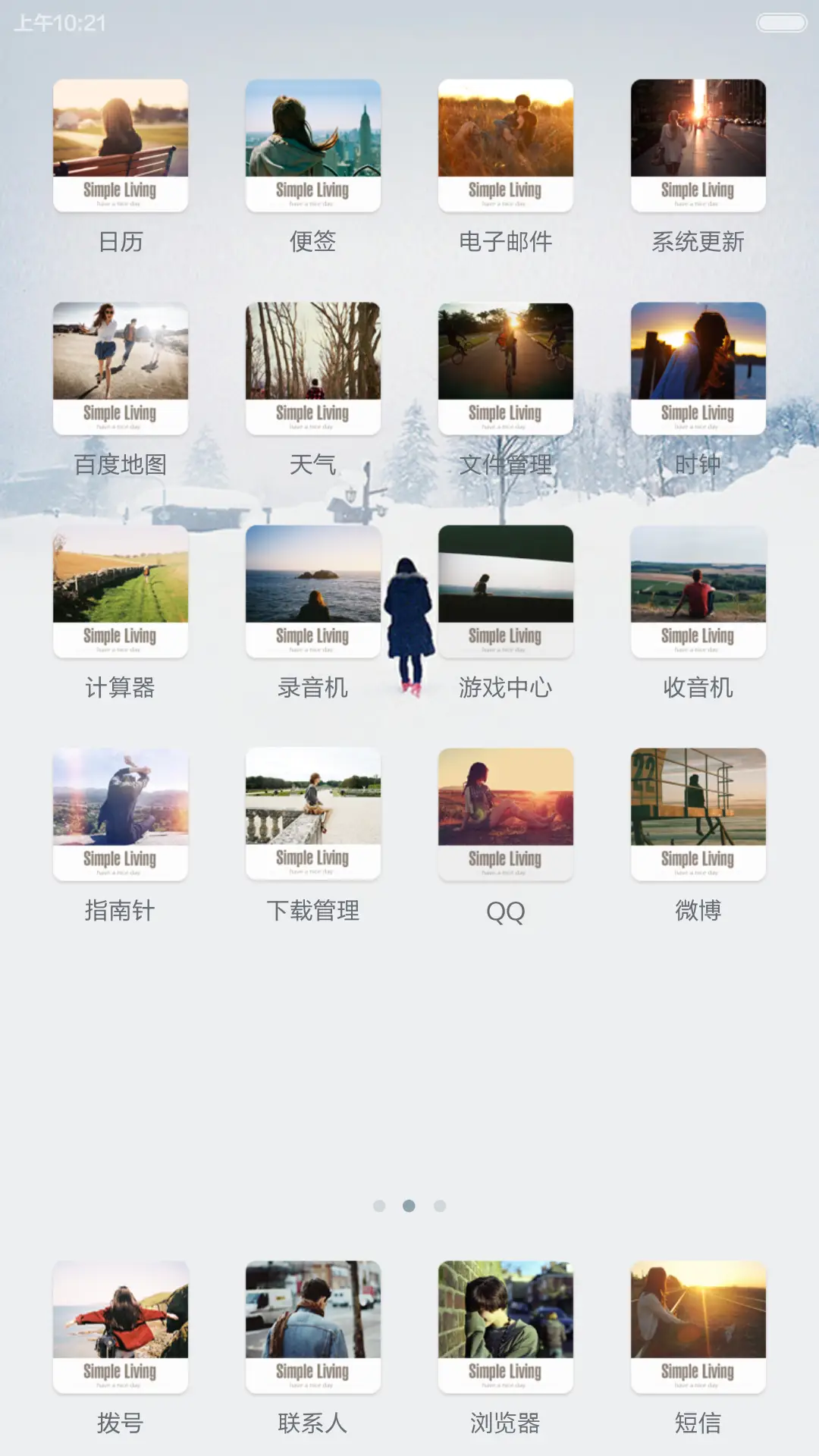Check the 天气 (Weather) app
Viewport: 819px width, 1456px height.
[x=312, y=368]
